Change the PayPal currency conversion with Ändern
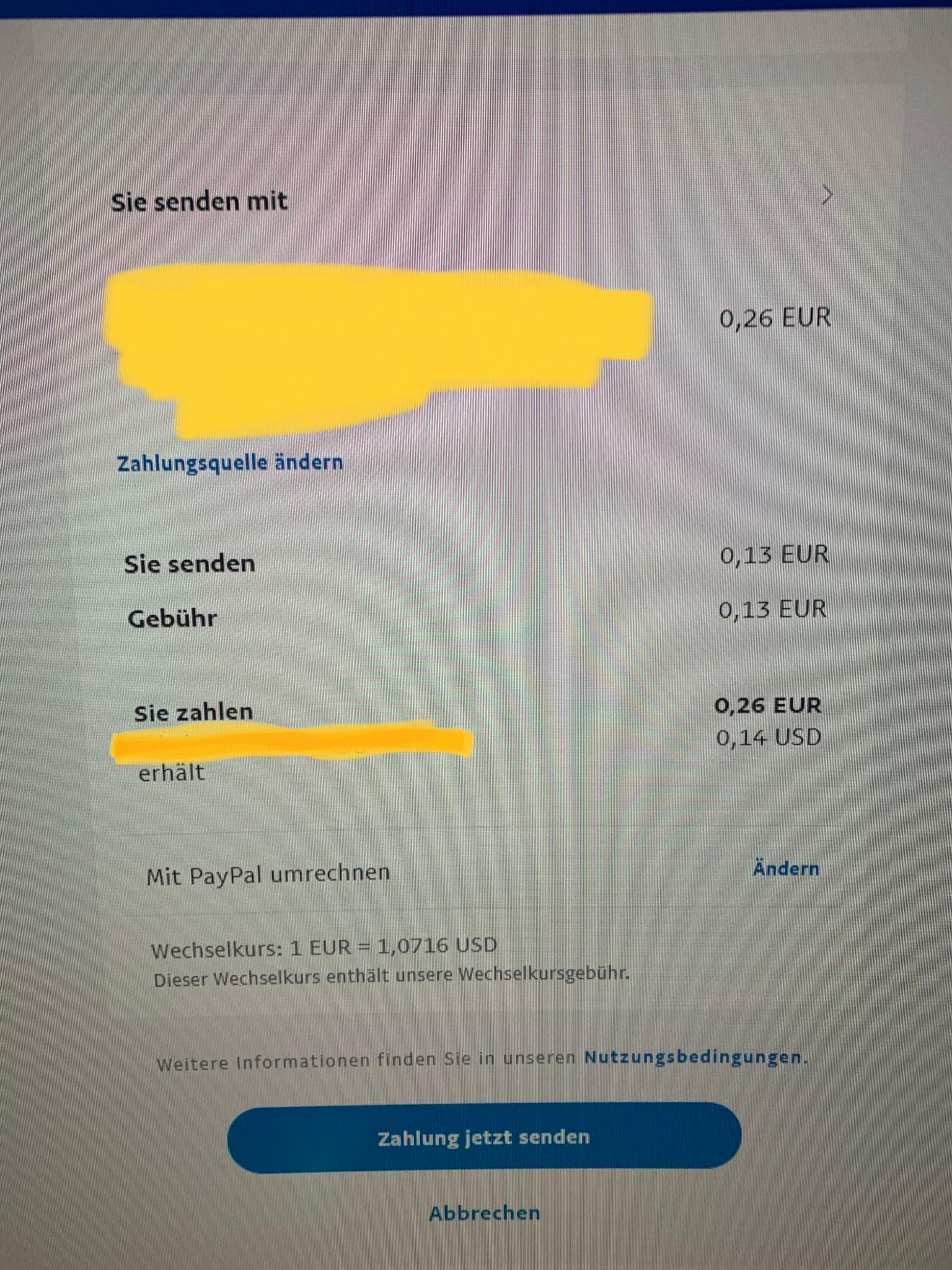 [x=786, y=869]
